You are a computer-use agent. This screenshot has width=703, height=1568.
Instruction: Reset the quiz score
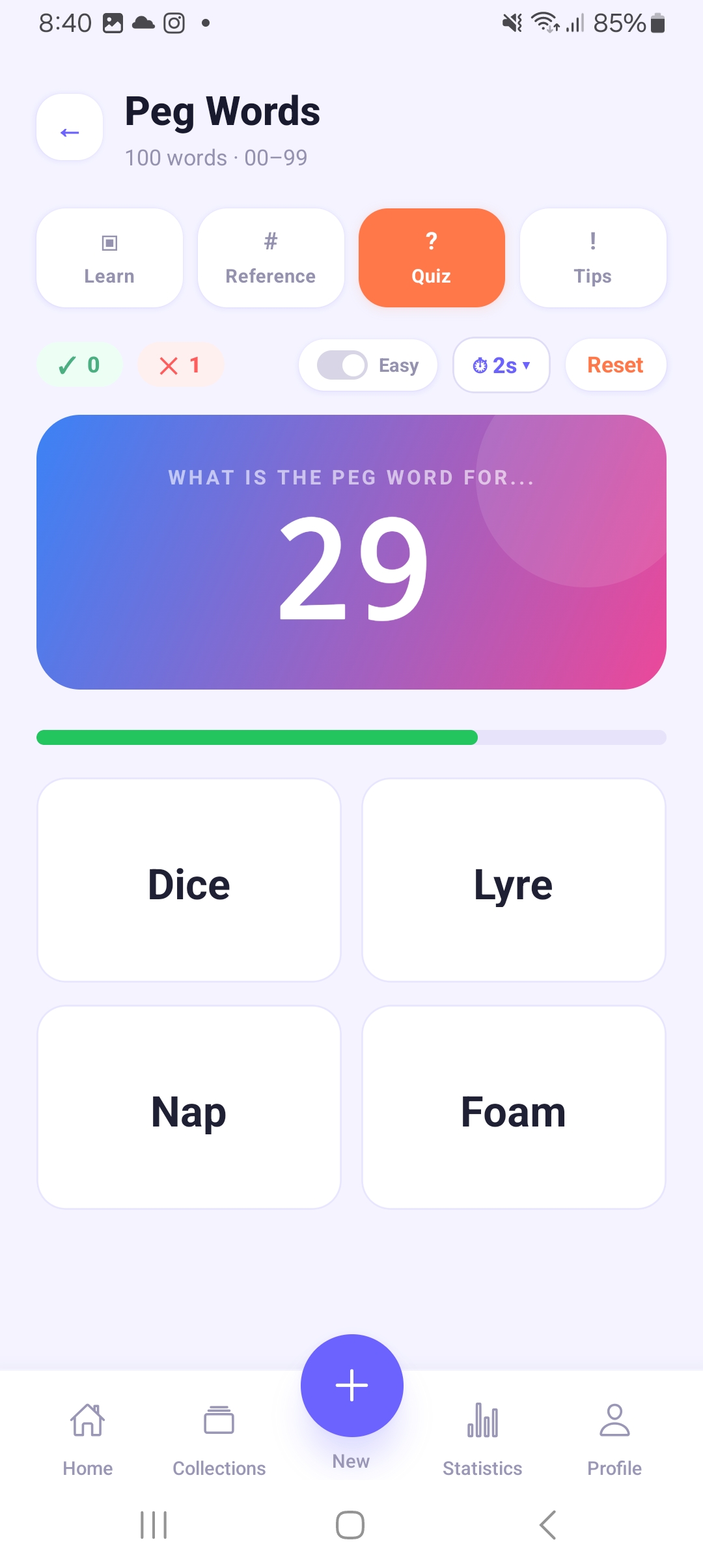[x=616, y=365]
